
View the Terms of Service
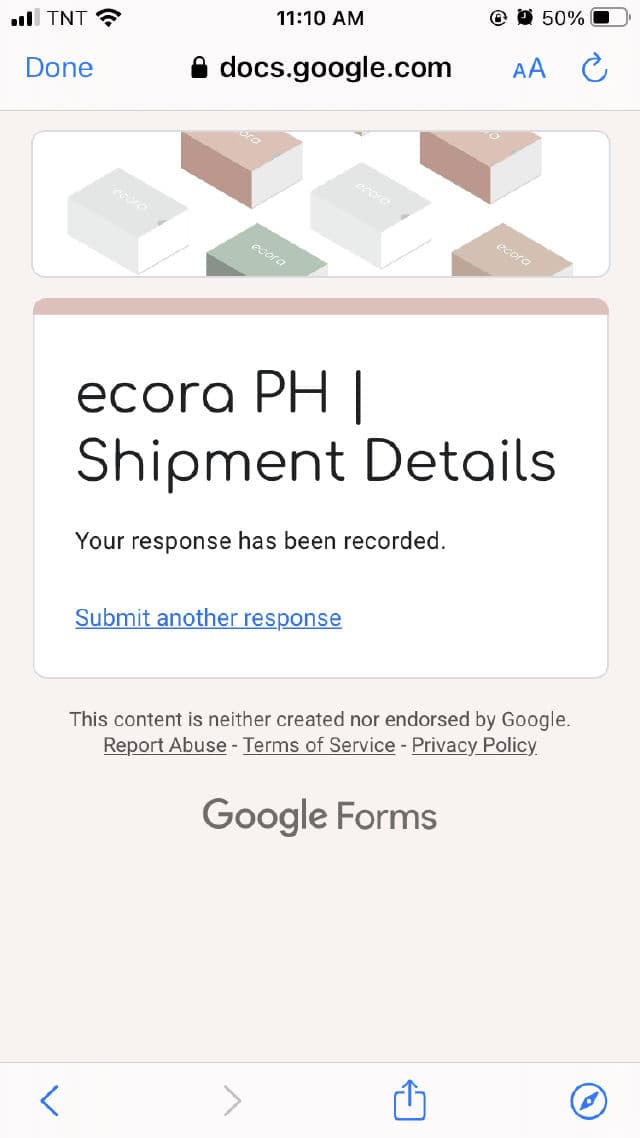pyautogui.click(x=319, y=745)
